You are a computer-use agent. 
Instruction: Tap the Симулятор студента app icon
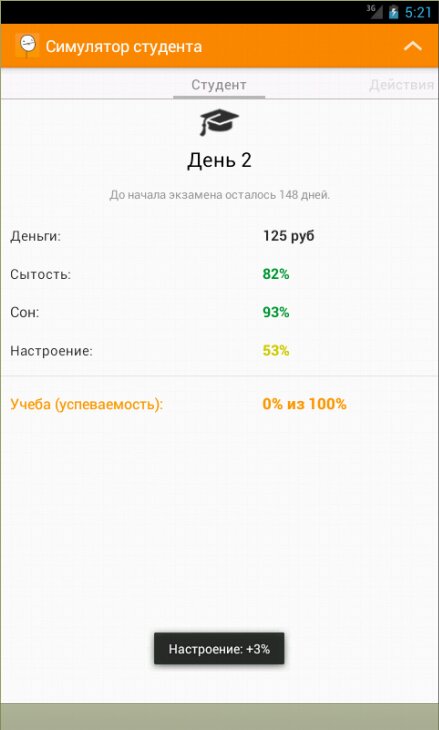tap(27, 46)
